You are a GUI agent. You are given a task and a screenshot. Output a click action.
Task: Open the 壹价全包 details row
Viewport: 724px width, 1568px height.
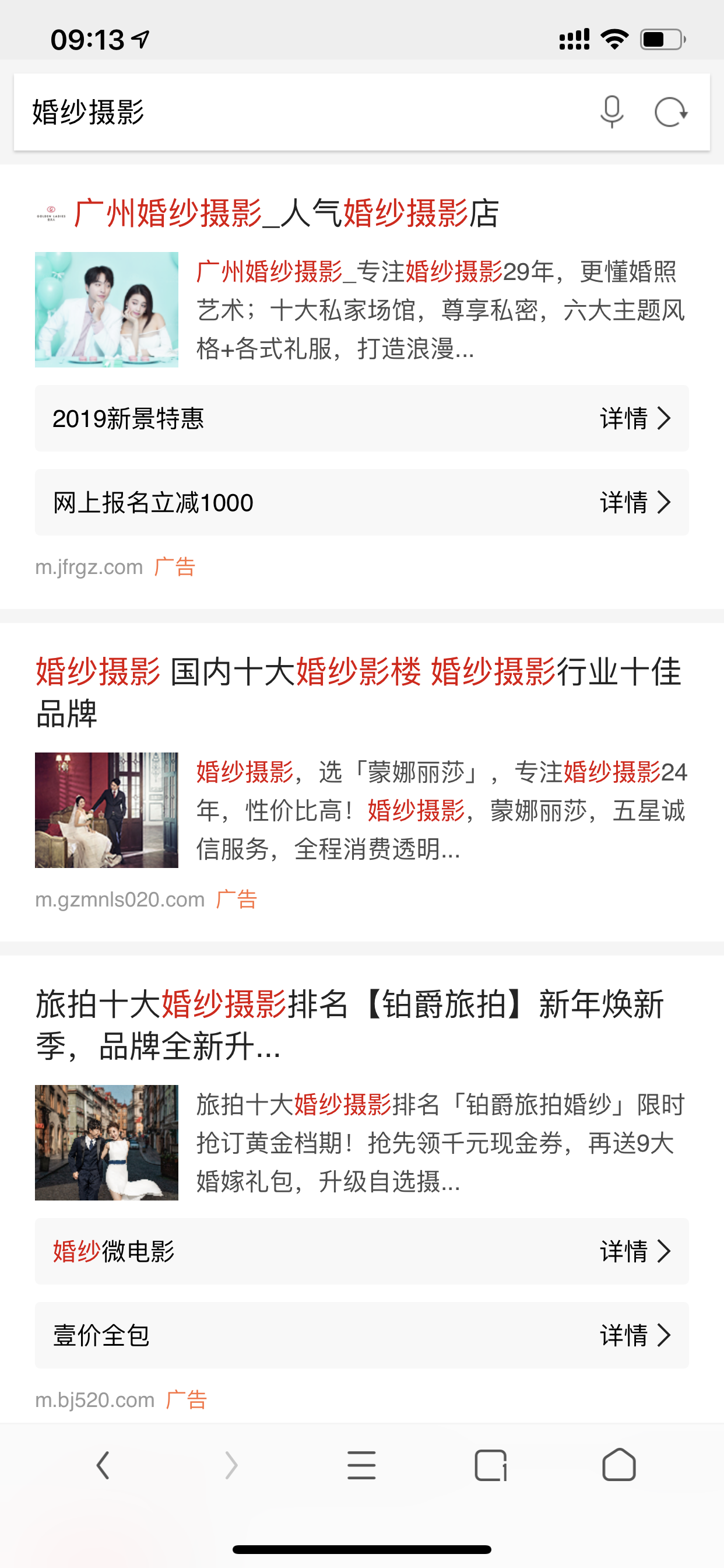click(x=361, y=1335)
